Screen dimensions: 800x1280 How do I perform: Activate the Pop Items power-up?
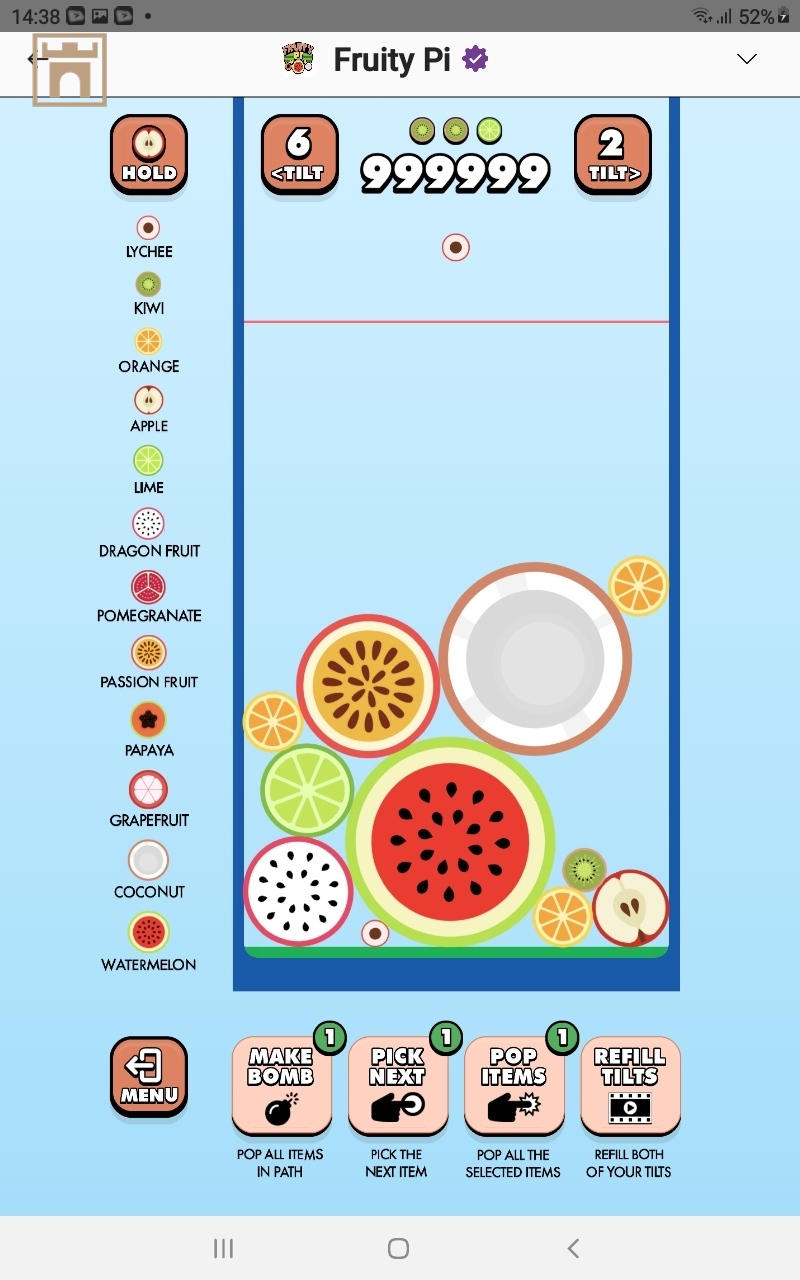tap(514, 1086)
